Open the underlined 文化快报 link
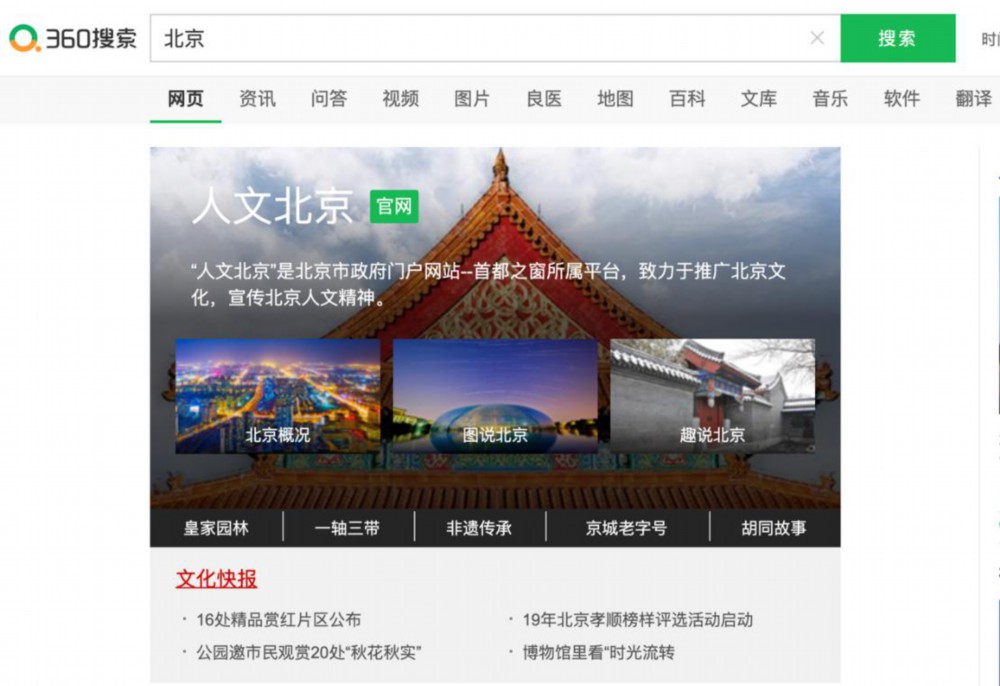 tap(217, 579)
